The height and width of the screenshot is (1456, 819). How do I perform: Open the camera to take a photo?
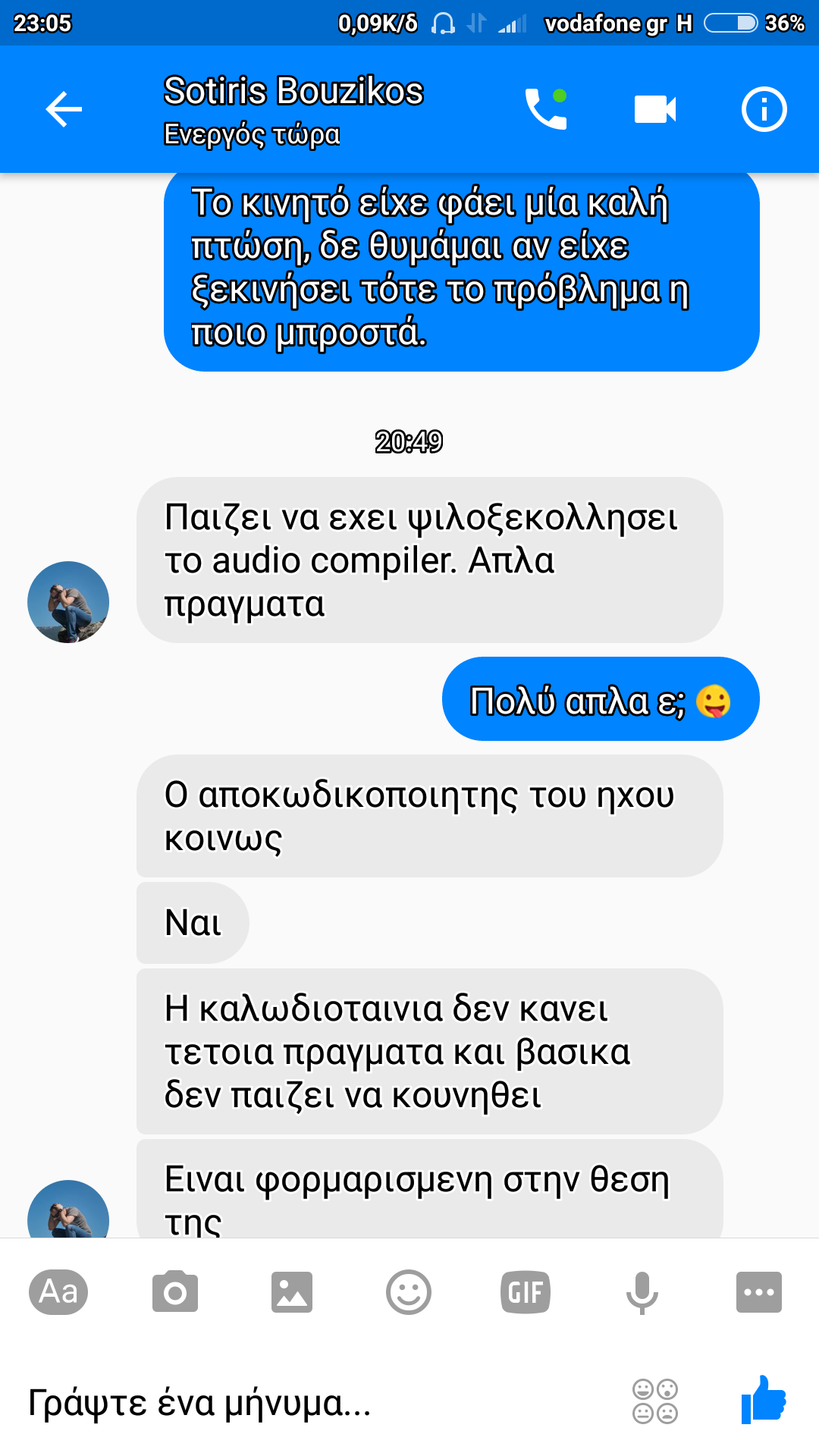click(x=175, y=1291)
